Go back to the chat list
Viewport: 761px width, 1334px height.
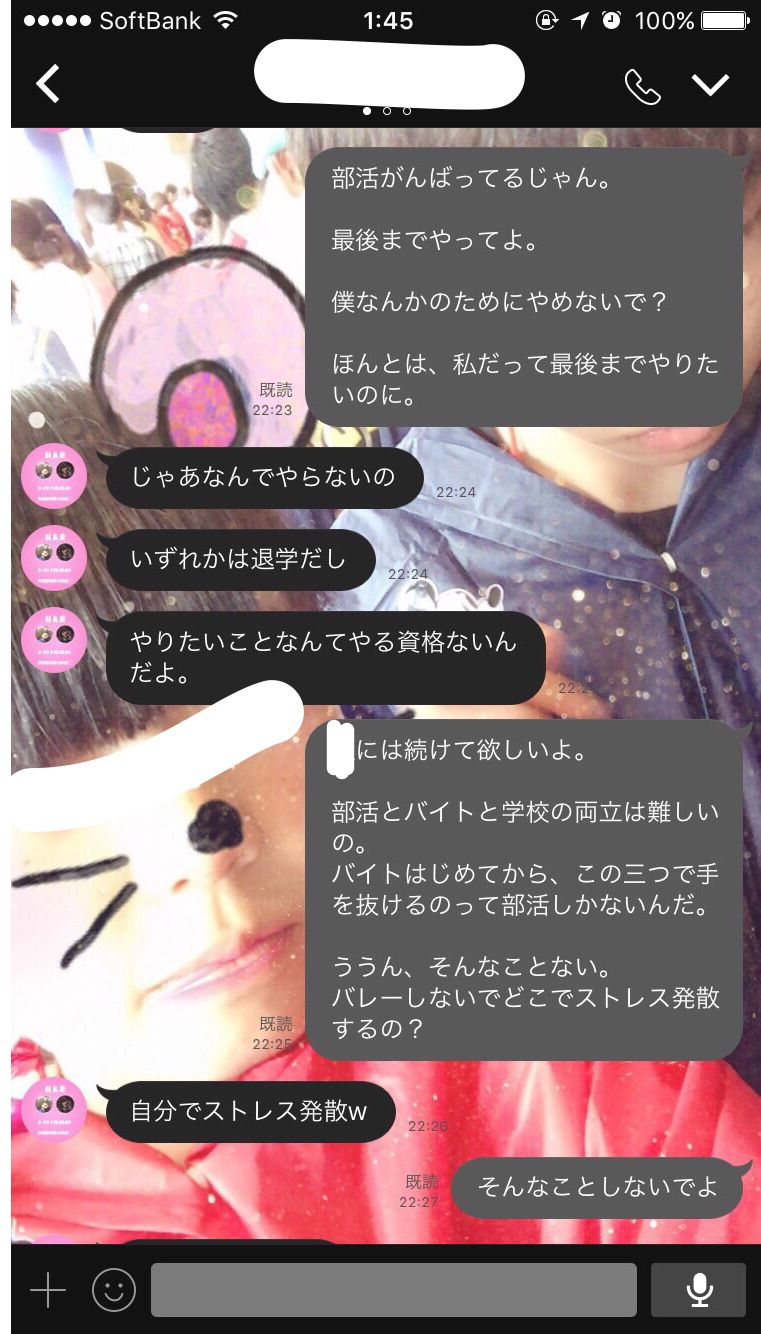coord(48,85)
